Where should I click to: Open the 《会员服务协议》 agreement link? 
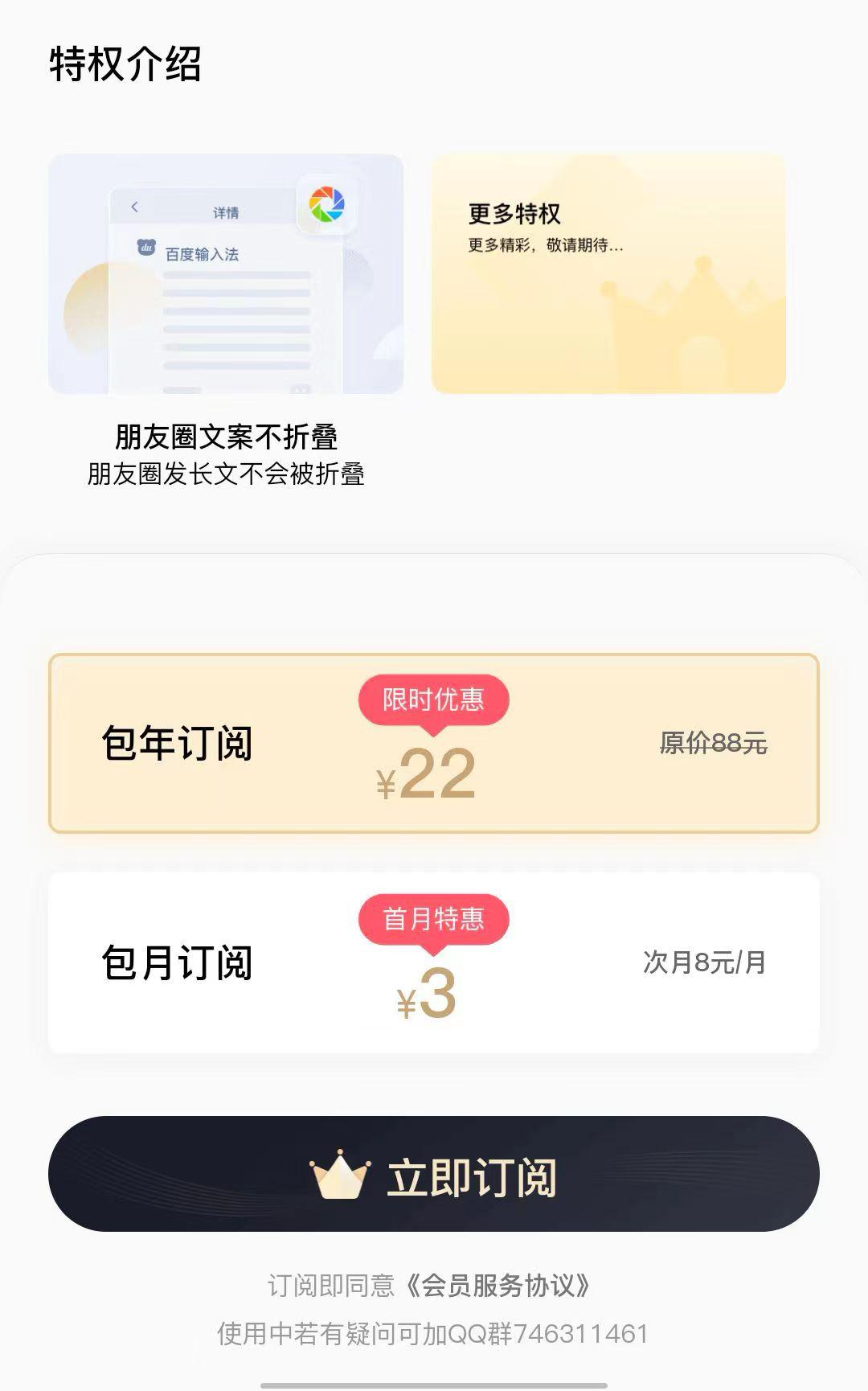pyautogui.click(x=498, y=1286)
